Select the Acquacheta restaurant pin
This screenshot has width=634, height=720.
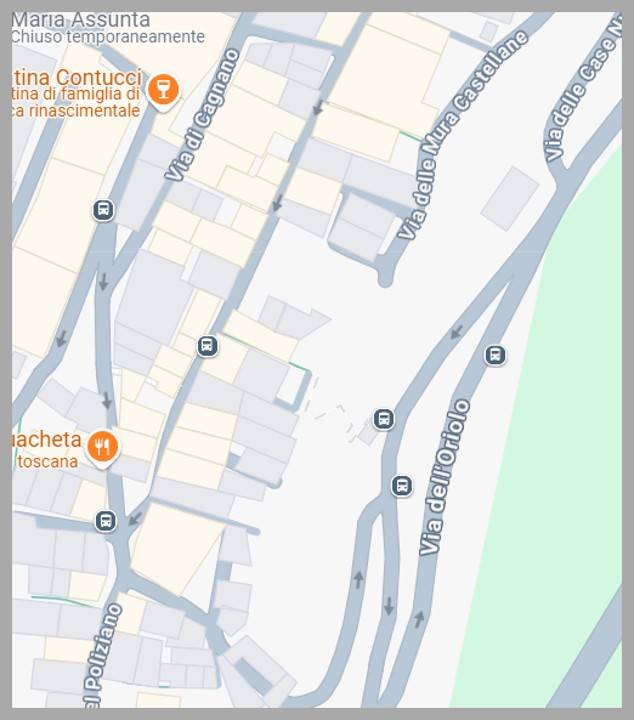coord(101,445)
